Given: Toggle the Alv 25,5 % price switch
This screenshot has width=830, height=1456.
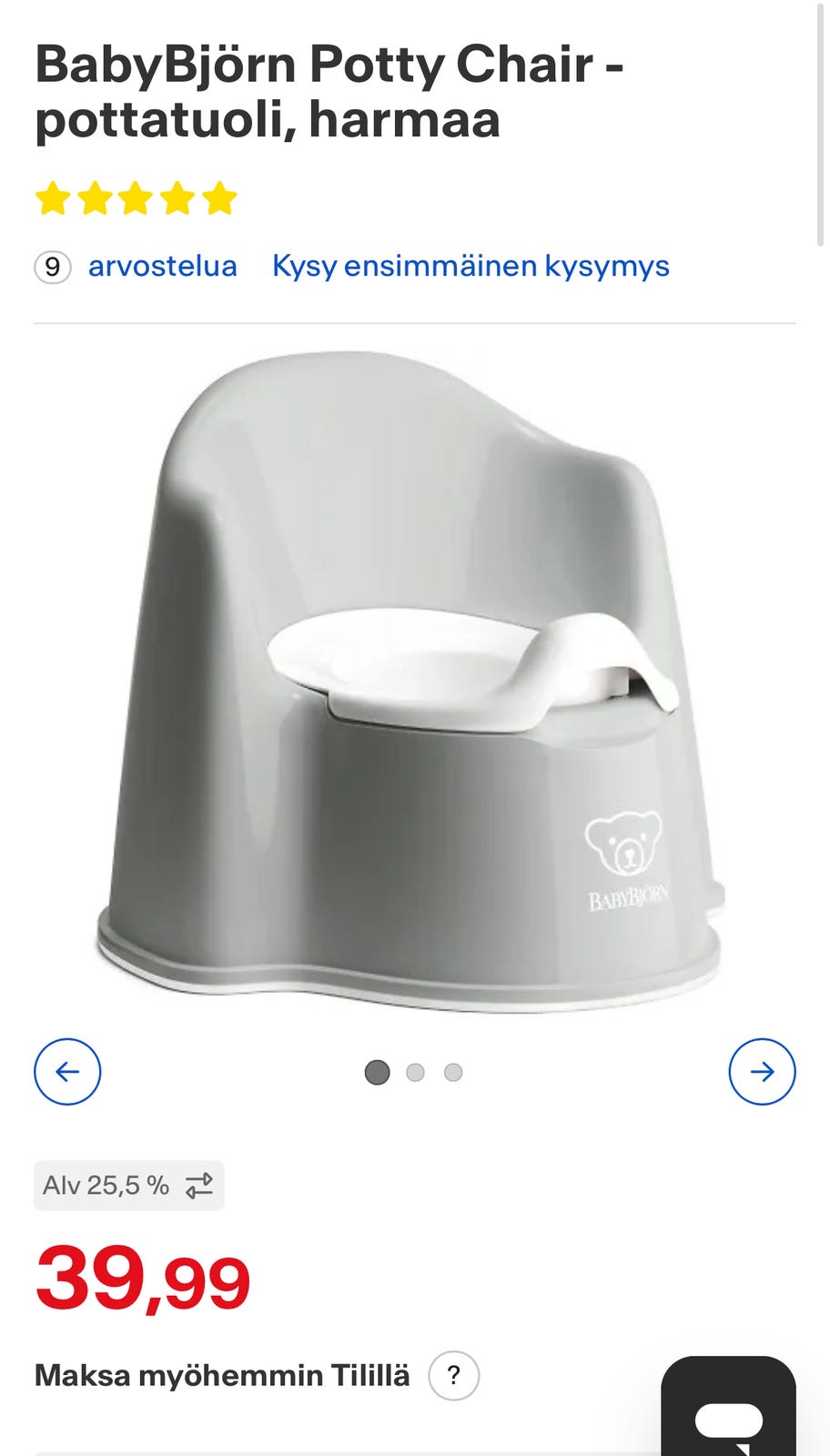Looking at the screenshot, I should [129, 1186].
